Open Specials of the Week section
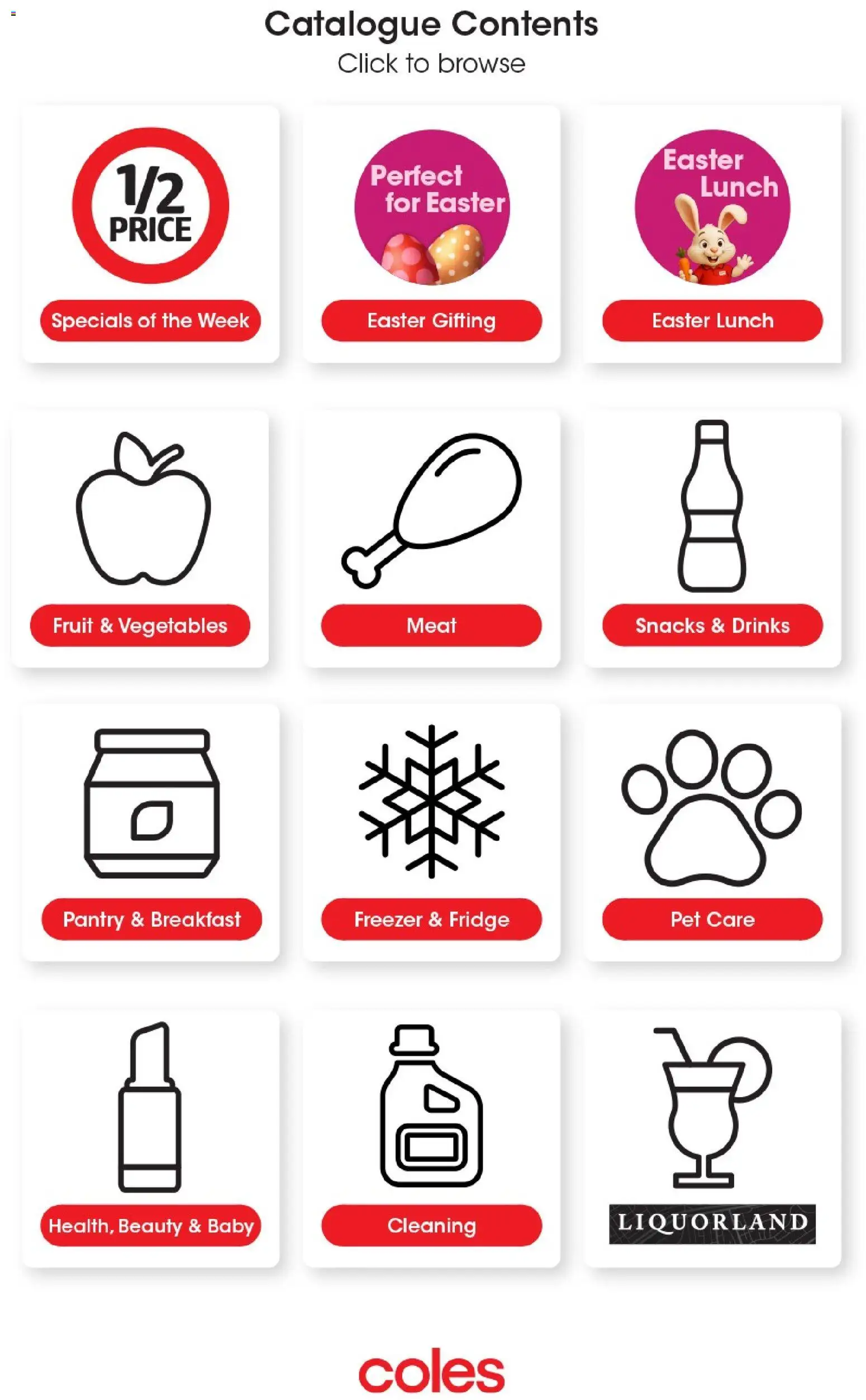866x1400 pixels. click(150, 321)
